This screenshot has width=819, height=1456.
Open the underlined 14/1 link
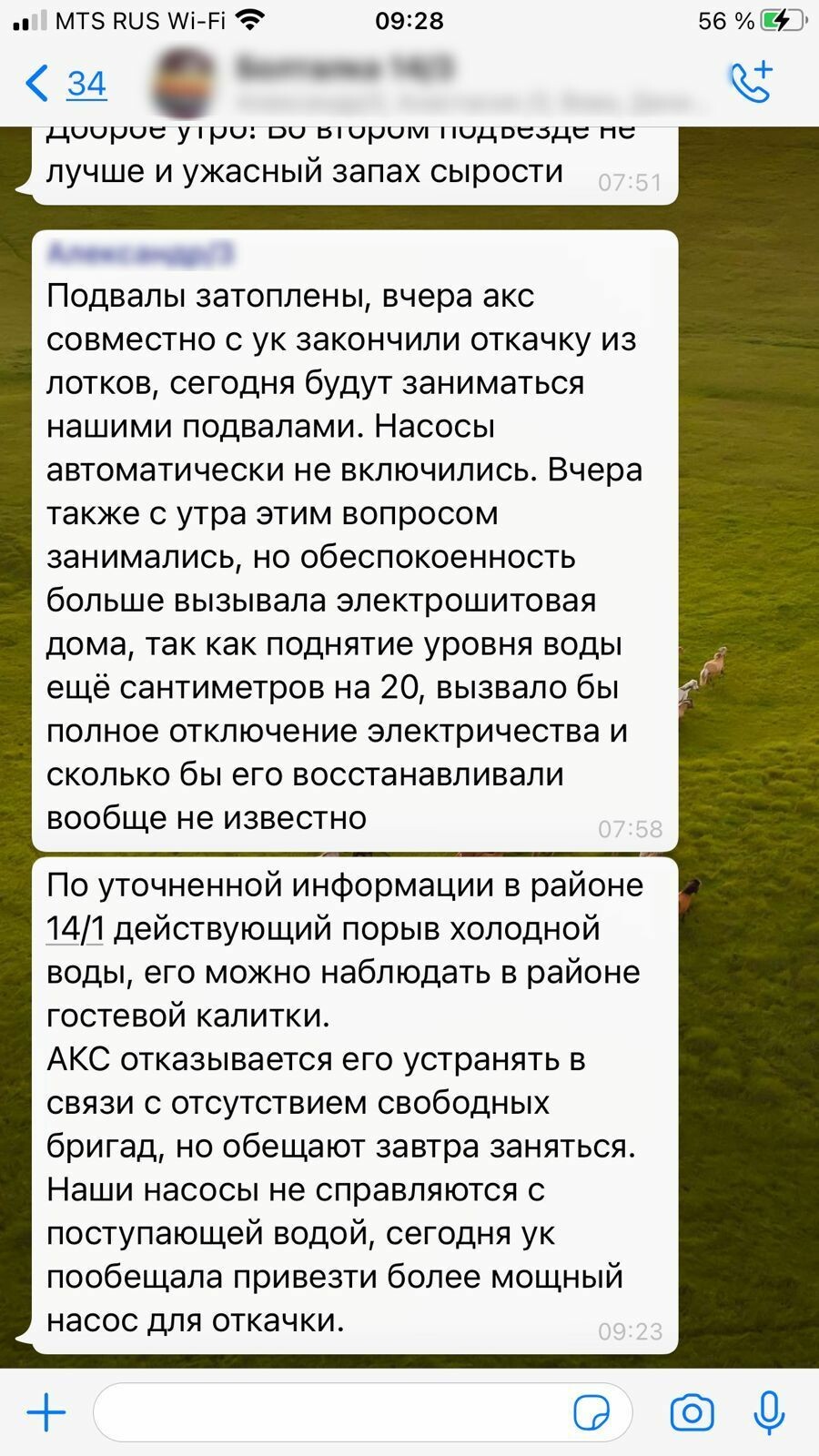coord(76,929)
